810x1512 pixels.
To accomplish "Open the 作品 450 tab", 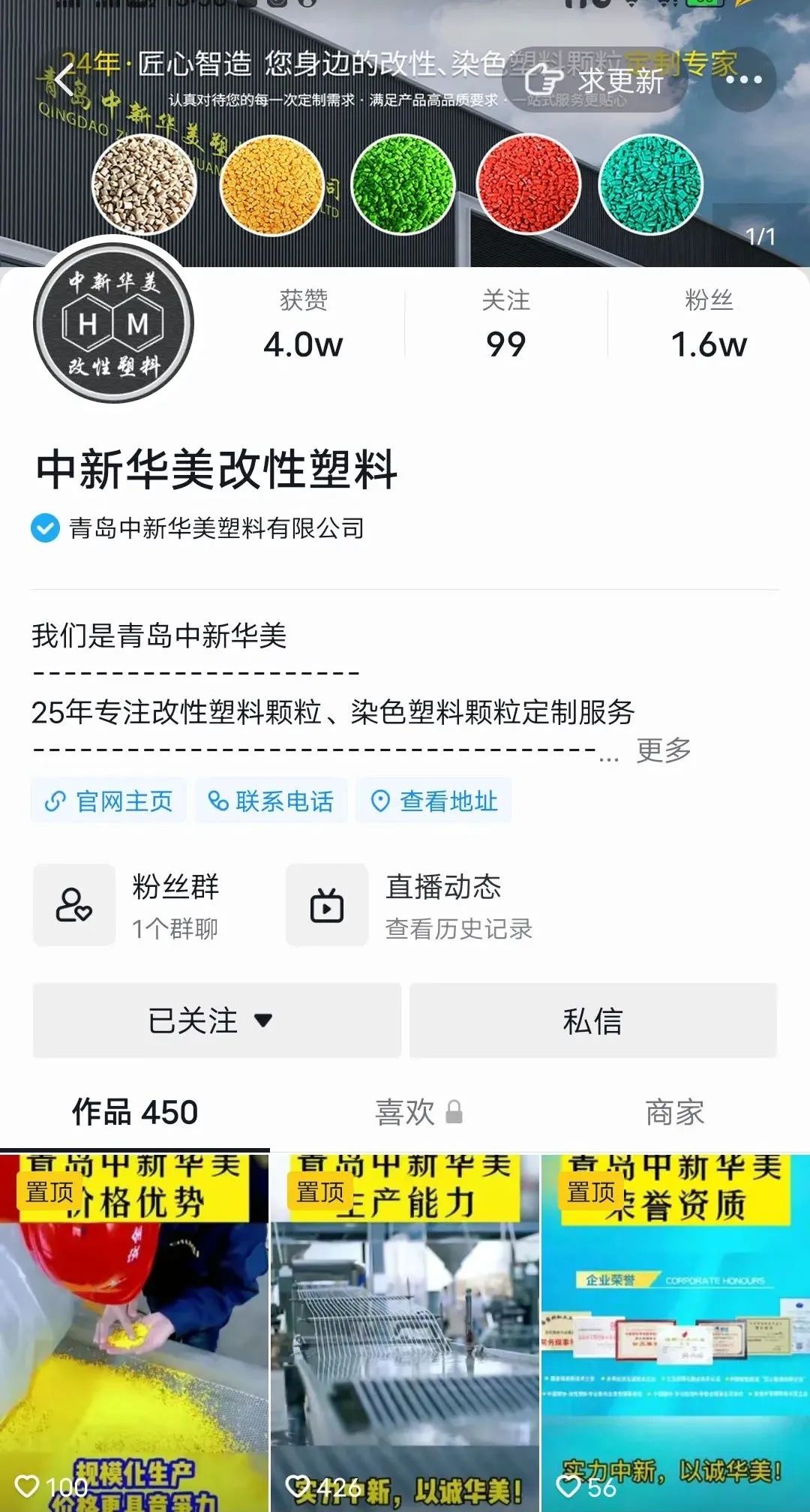I will point(133,1114).
